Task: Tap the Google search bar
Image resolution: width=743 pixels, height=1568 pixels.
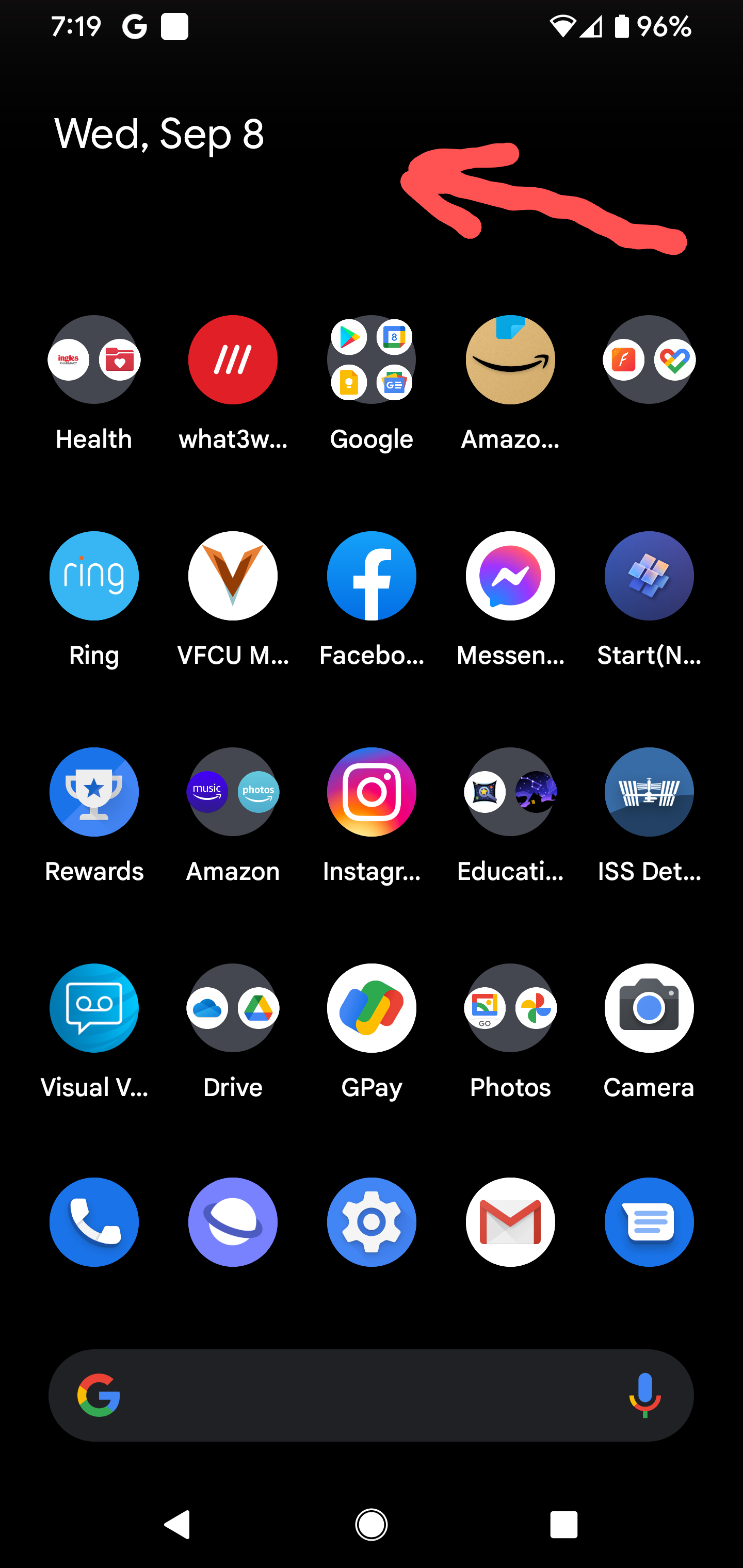Action: click(x=365, y=1395)
